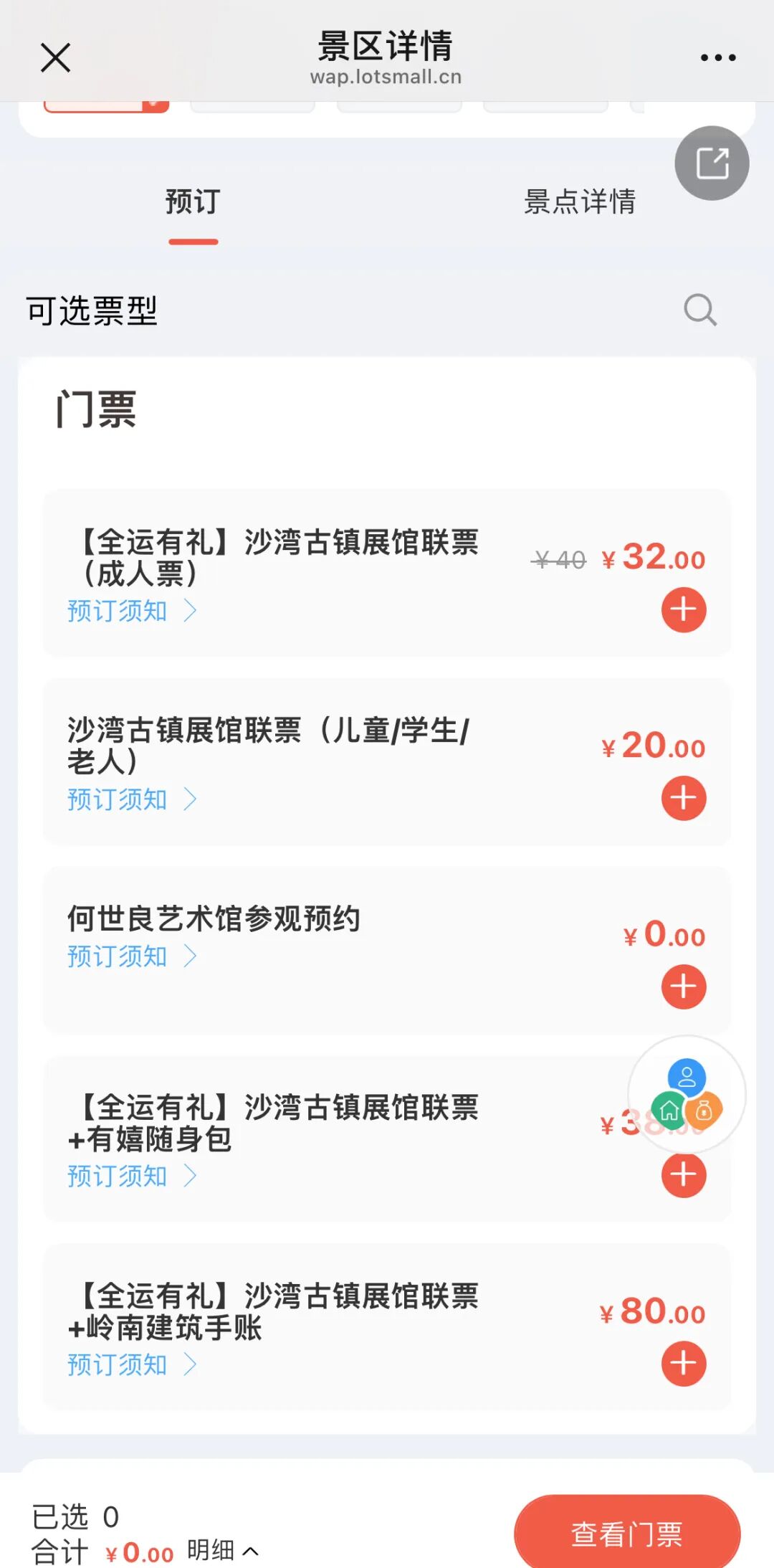This screenshot has width=774, height=1568.
Task: Close the 景区详情 page
Action: pos(55,58)
